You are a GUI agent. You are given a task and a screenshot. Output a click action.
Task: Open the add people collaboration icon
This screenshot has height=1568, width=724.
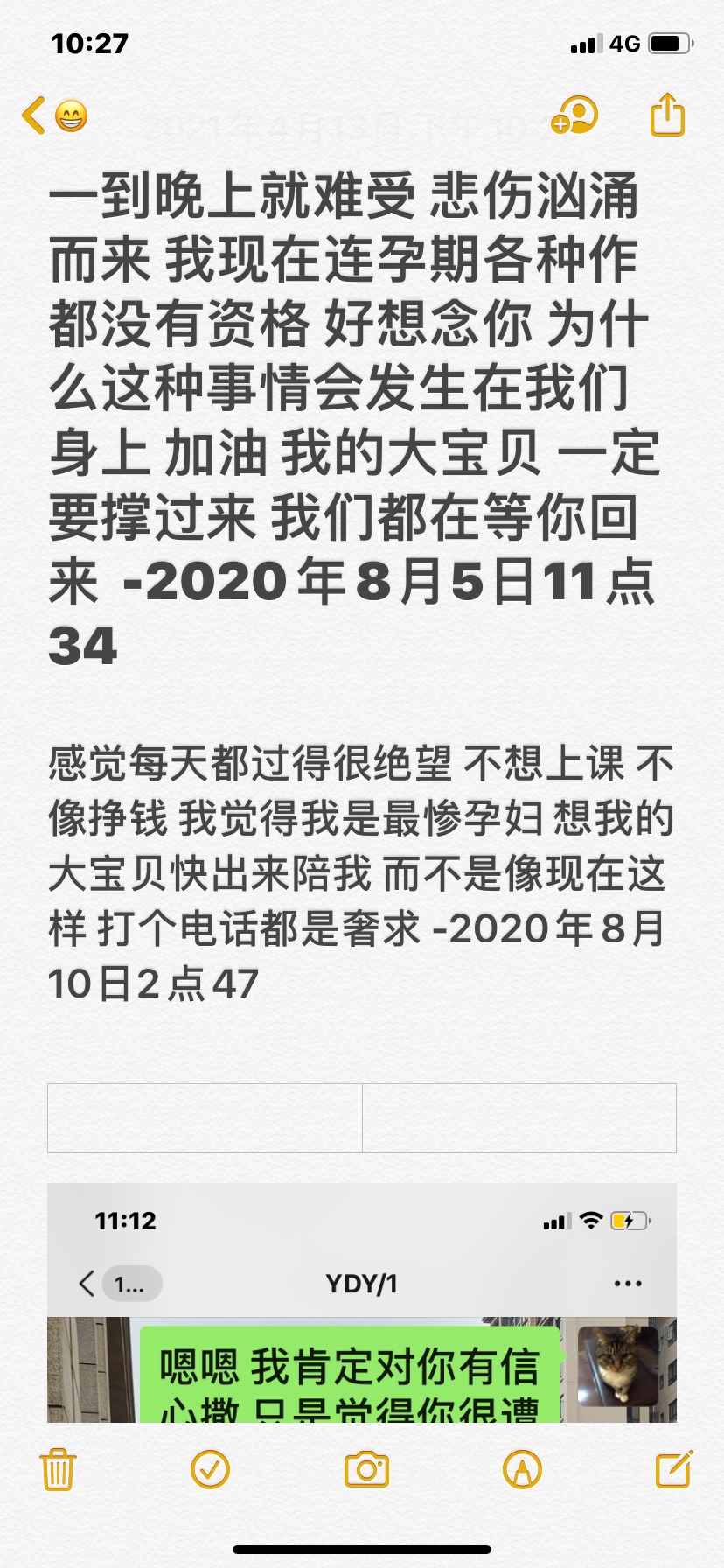pyautogui.click(x=574, y=115)
